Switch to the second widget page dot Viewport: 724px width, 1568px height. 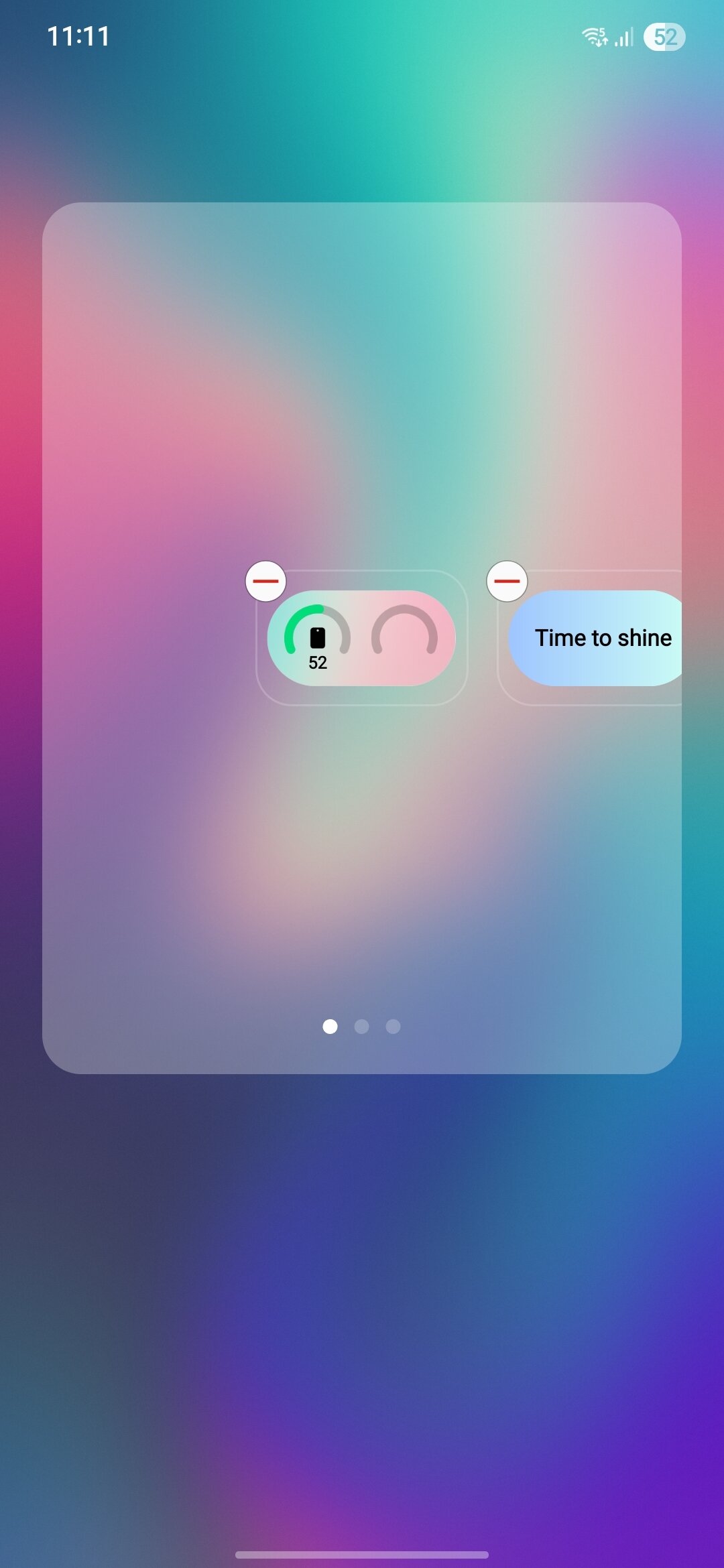pos(362,1027)
